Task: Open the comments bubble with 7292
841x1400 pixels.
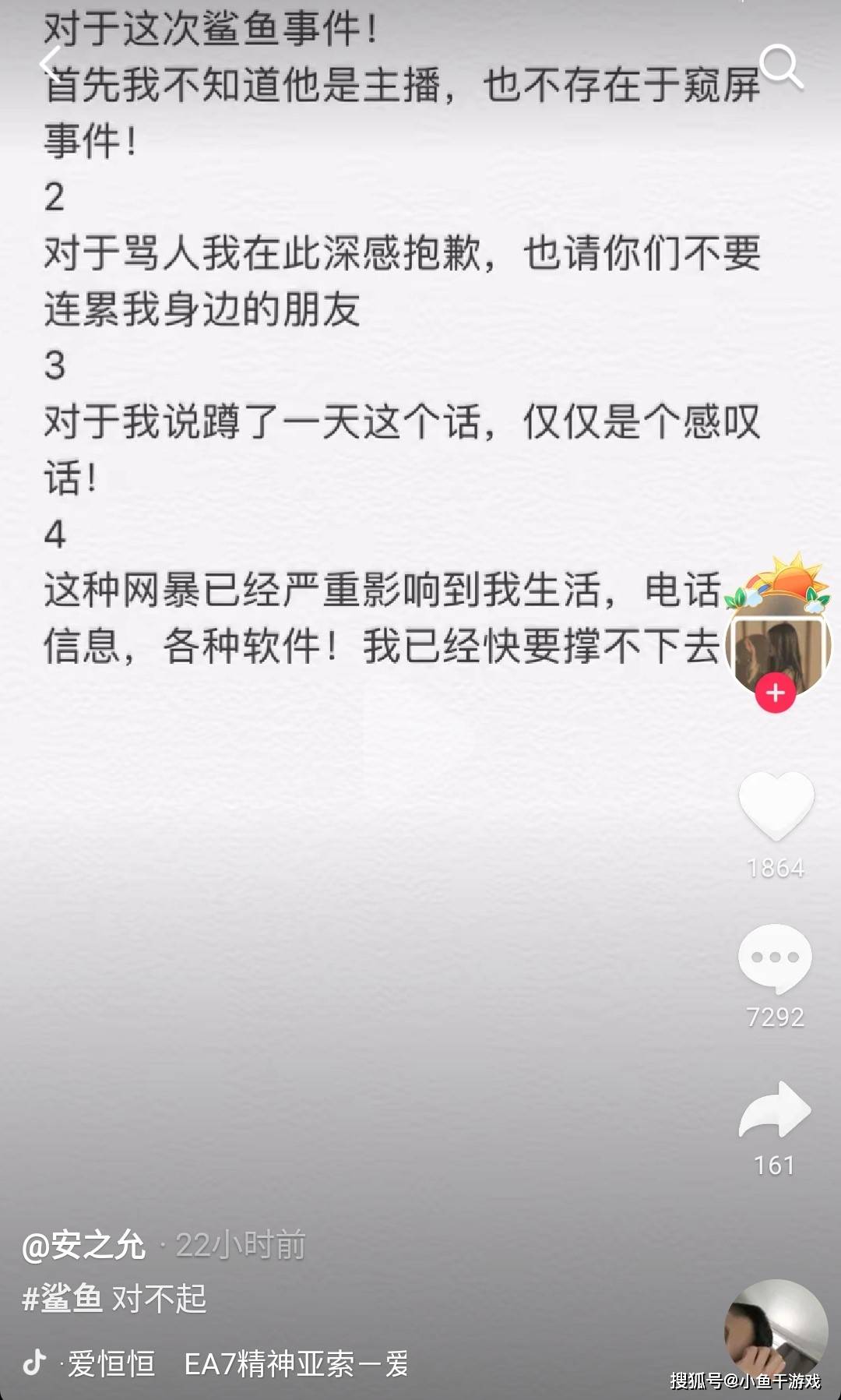Action: tap(775, 959)
